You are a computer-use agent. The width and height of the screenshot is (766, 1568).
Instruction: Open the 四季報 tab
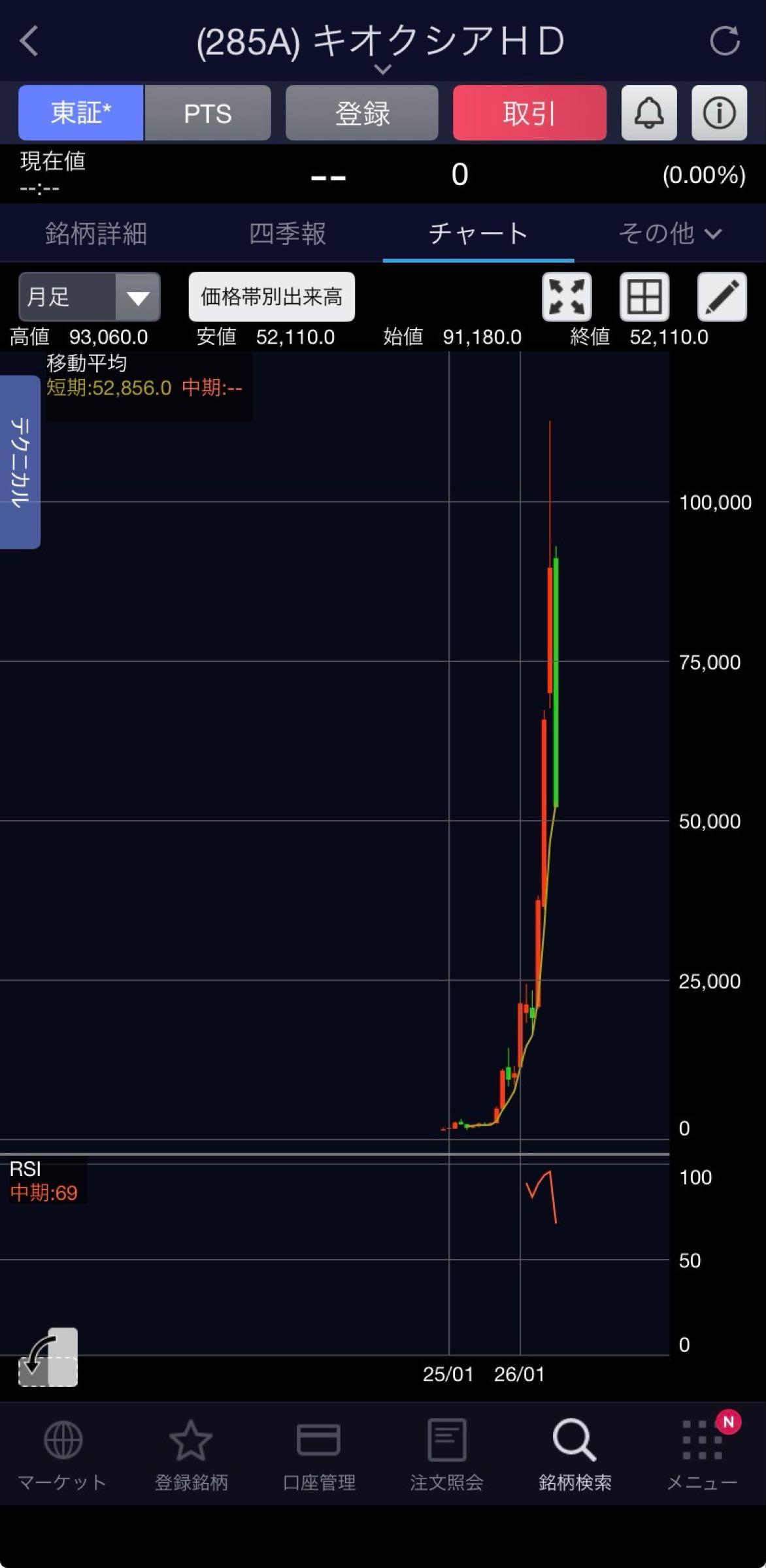click(288, 233)
